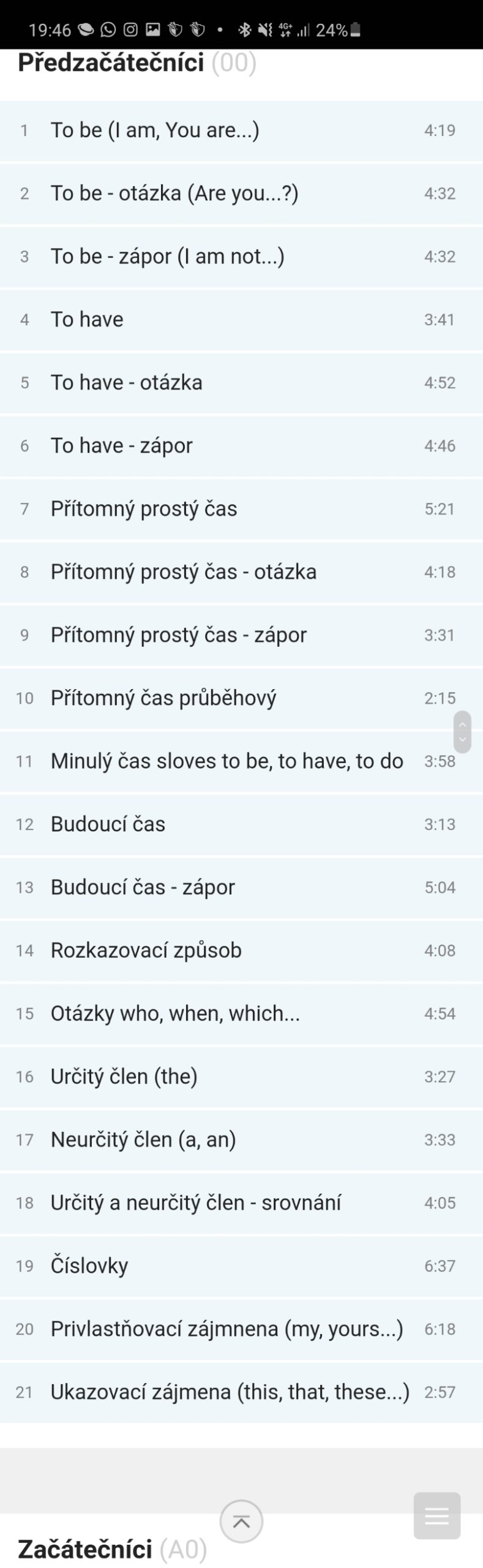Viewport: 483px width, 1568px height.
Task: Open lesson 1 To be (I am, You are...)
Action: click(x=155, y=130)
